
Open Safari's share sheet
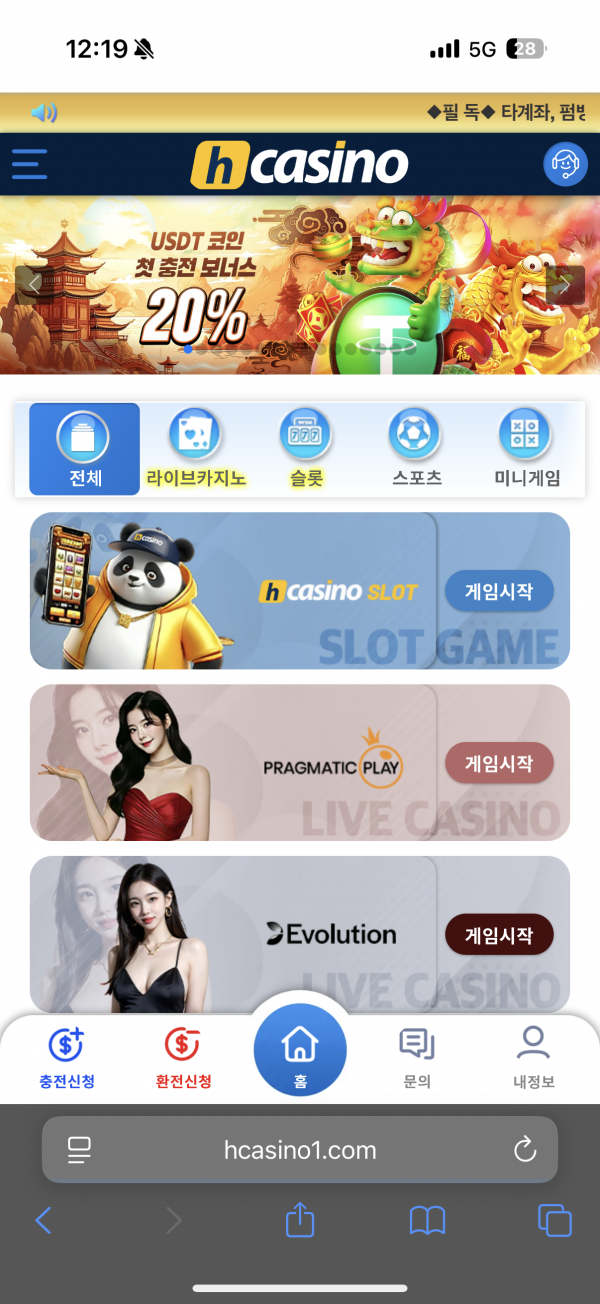coord(300,1220)
